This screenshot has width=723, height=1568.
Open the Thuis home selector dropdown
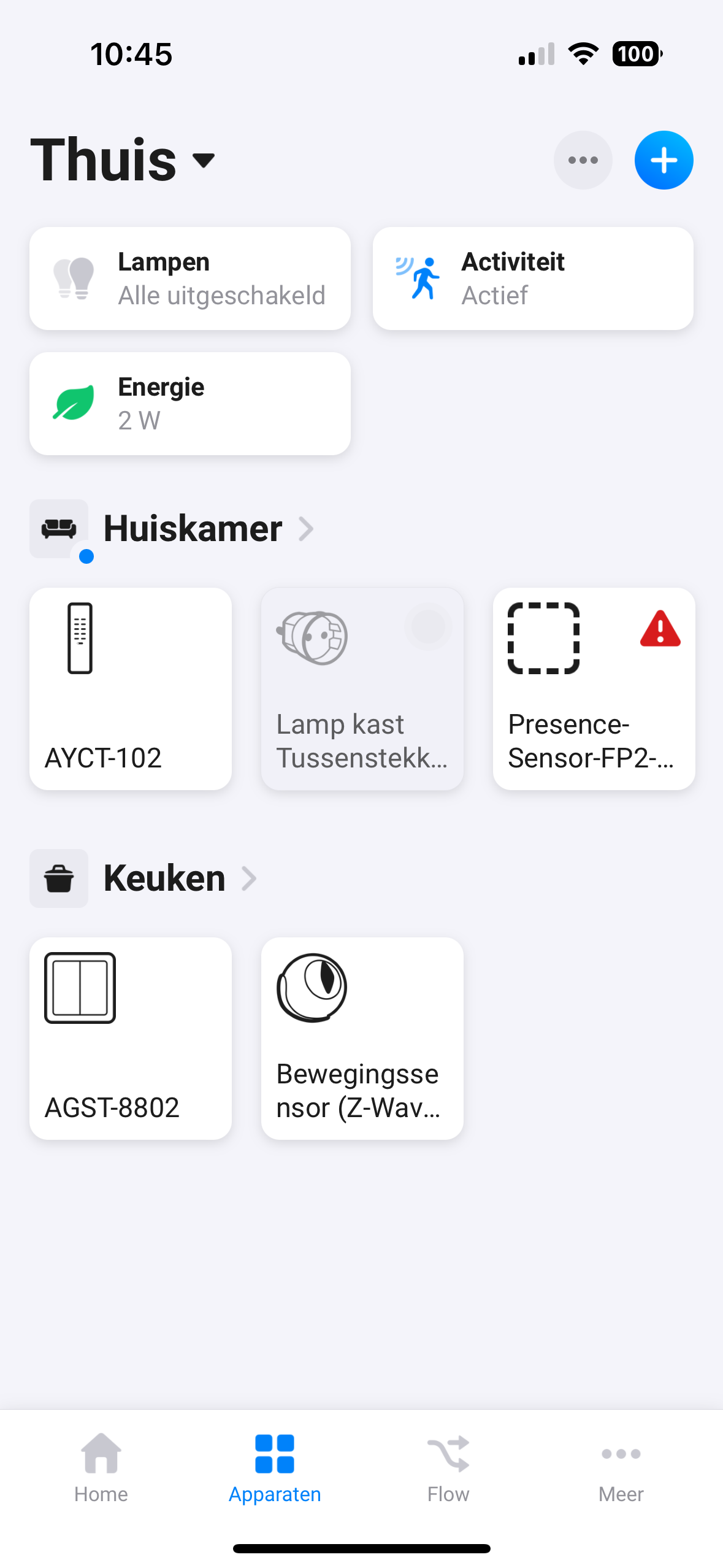tap(123, 161)
